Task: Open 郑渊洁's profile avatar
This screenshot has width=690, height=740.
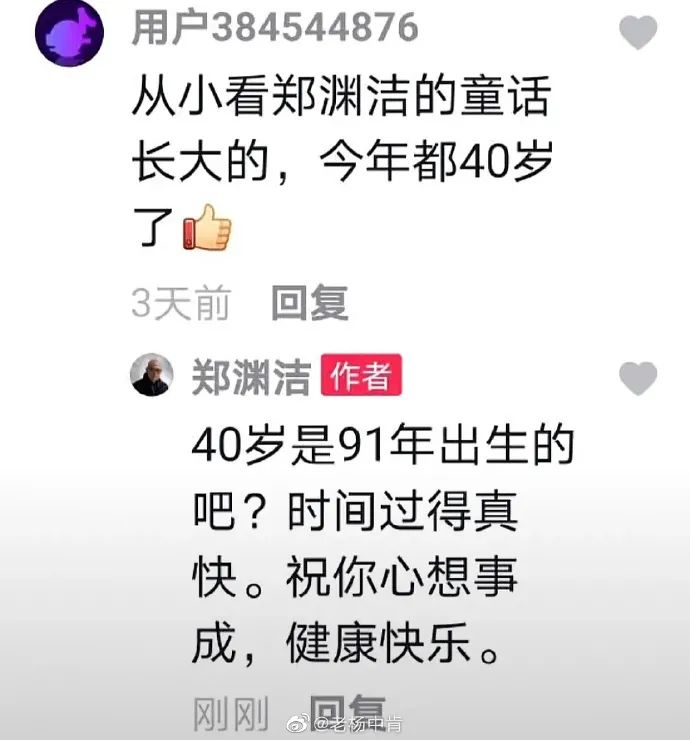Action: click(x=152, y=377)
